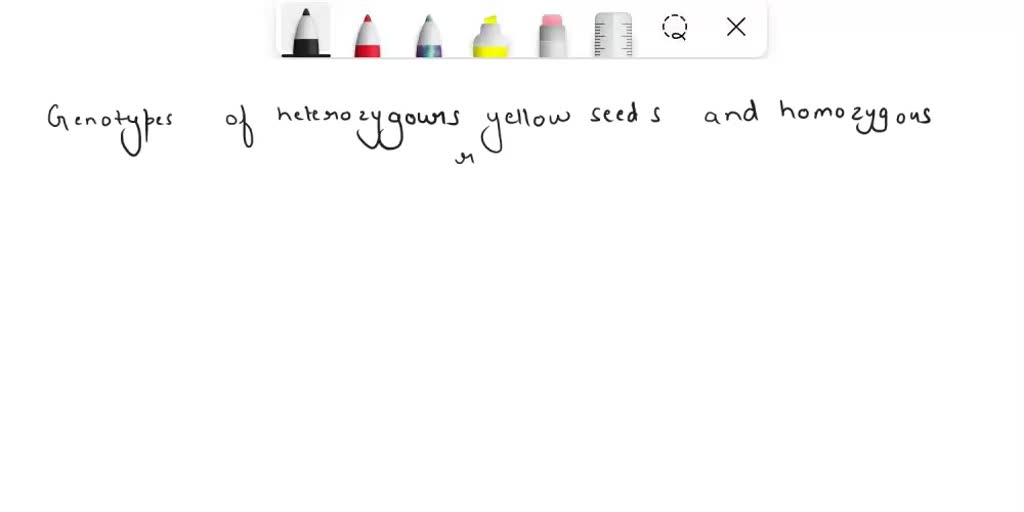Close the drawing toolbar
1024x512 pixels.
(736, 28)
